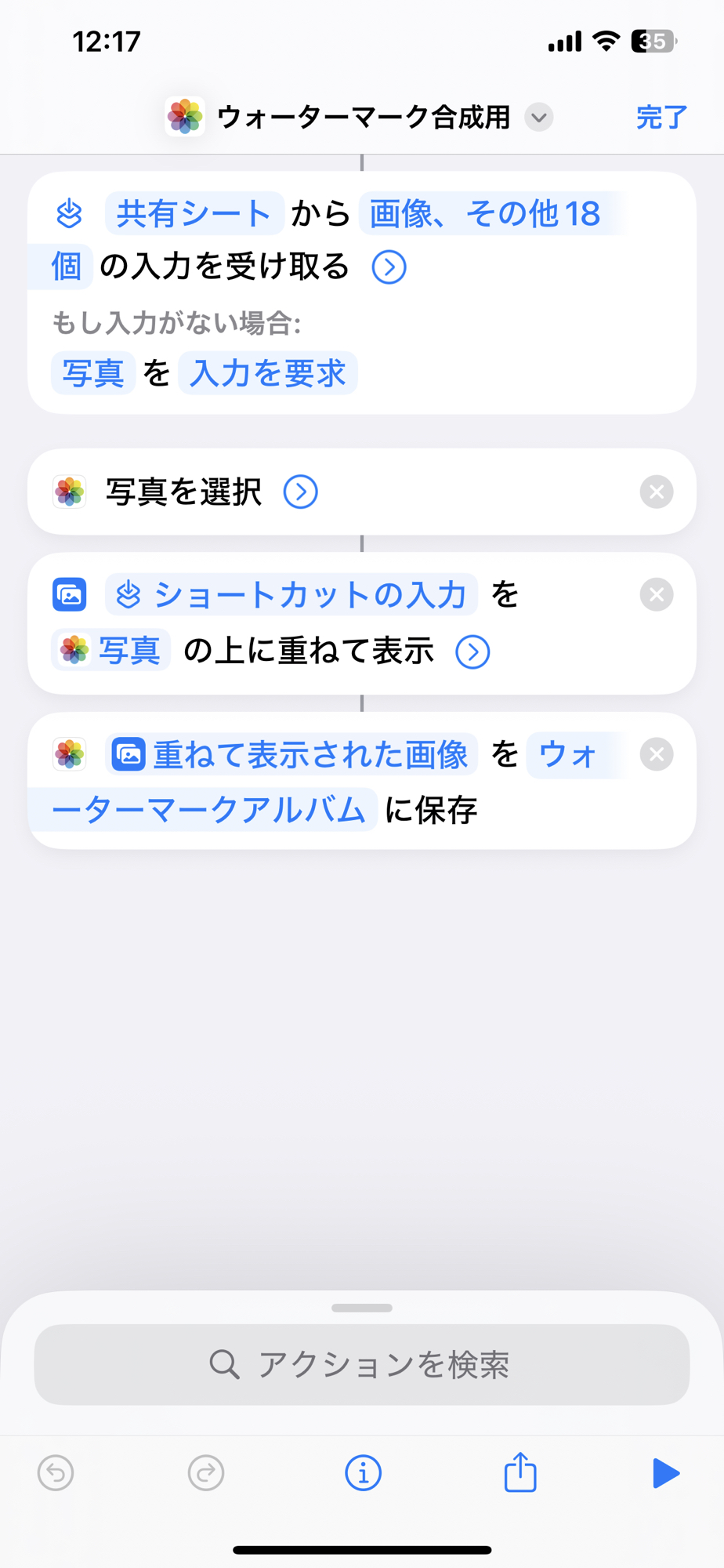This screenshot has height=1568, width=724.
Task: Tap 完了 to finish editing
Action: tap(661, 118)
